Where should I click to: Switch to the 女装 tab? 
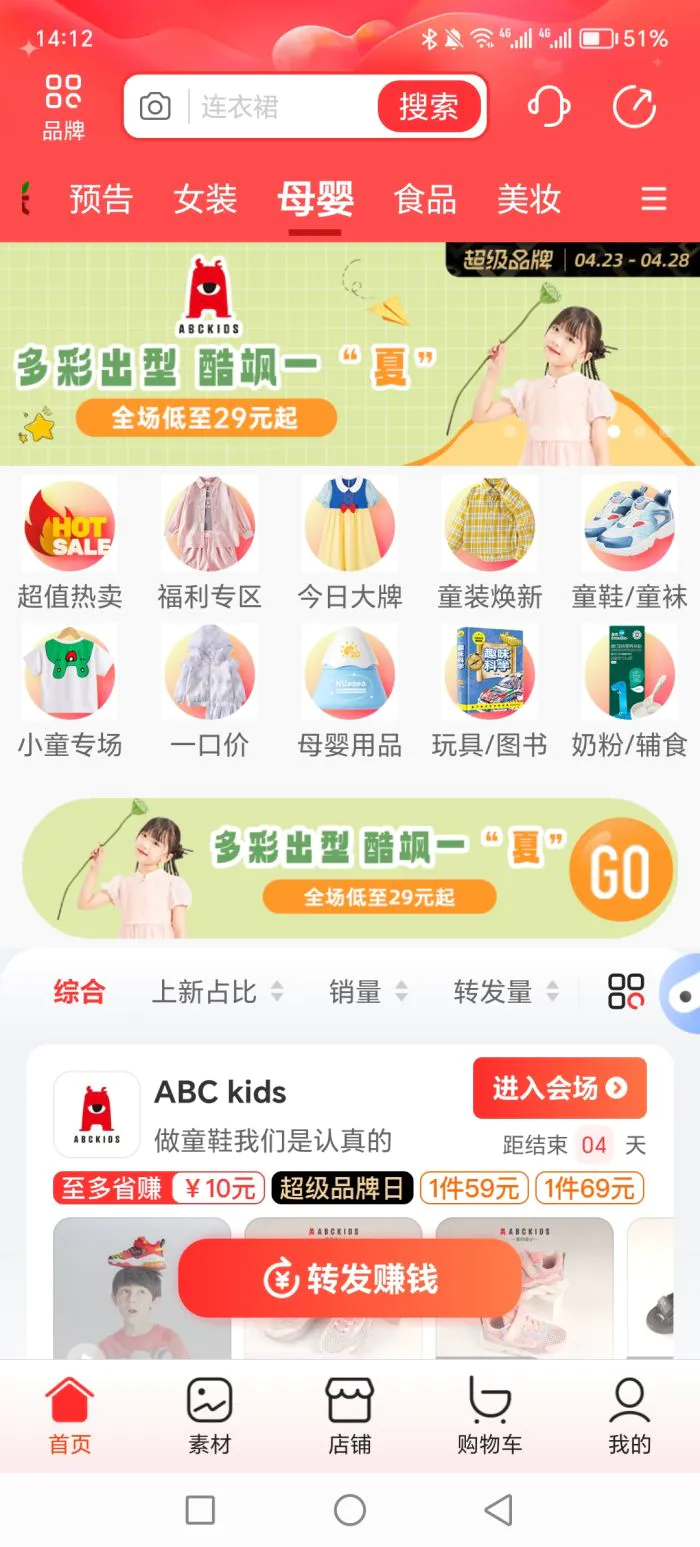click(205, 199)
